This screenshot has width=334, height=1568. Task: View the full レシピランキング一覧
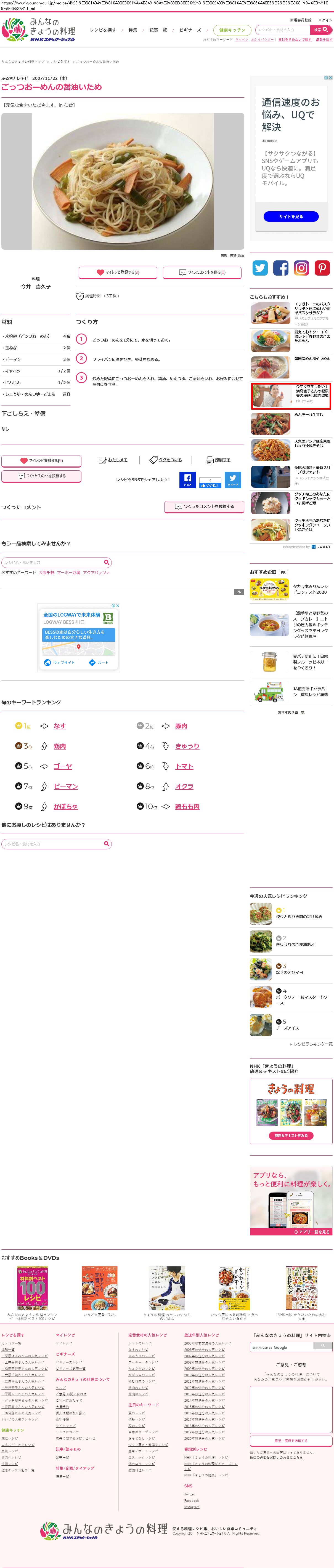click(313, 1044)
